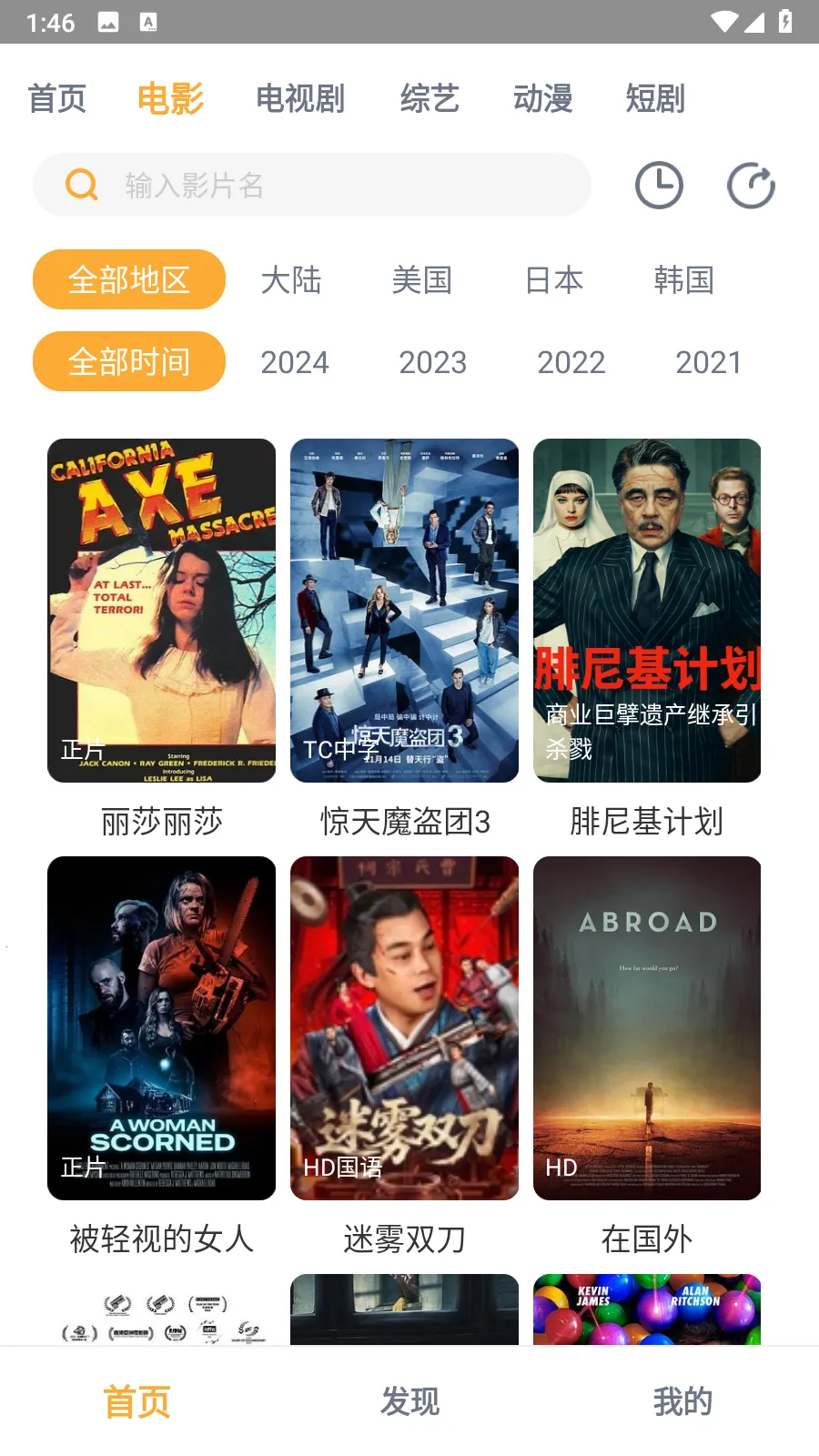This screenshot has height=1456, width=819.
Task: Select 全部时间 to show all years
Action: click(128, 361)
